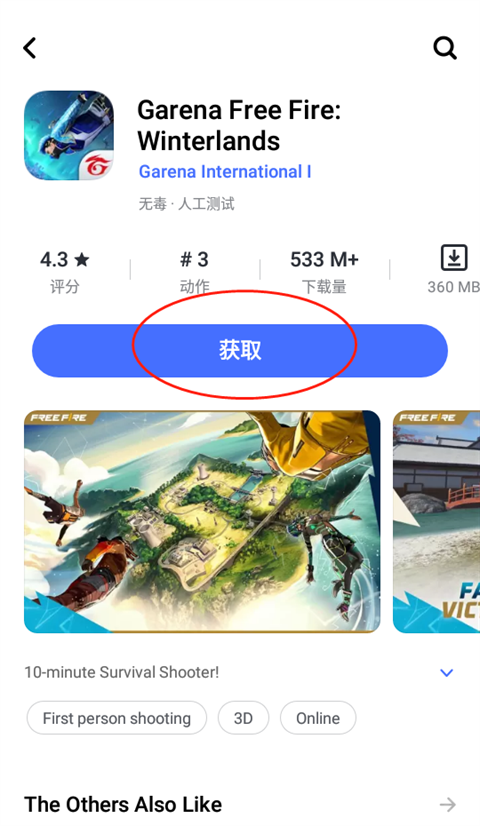Viewport: 480px width, 826px height.
Task: Open the Garena International I developer link
Action: pos(225,172)
